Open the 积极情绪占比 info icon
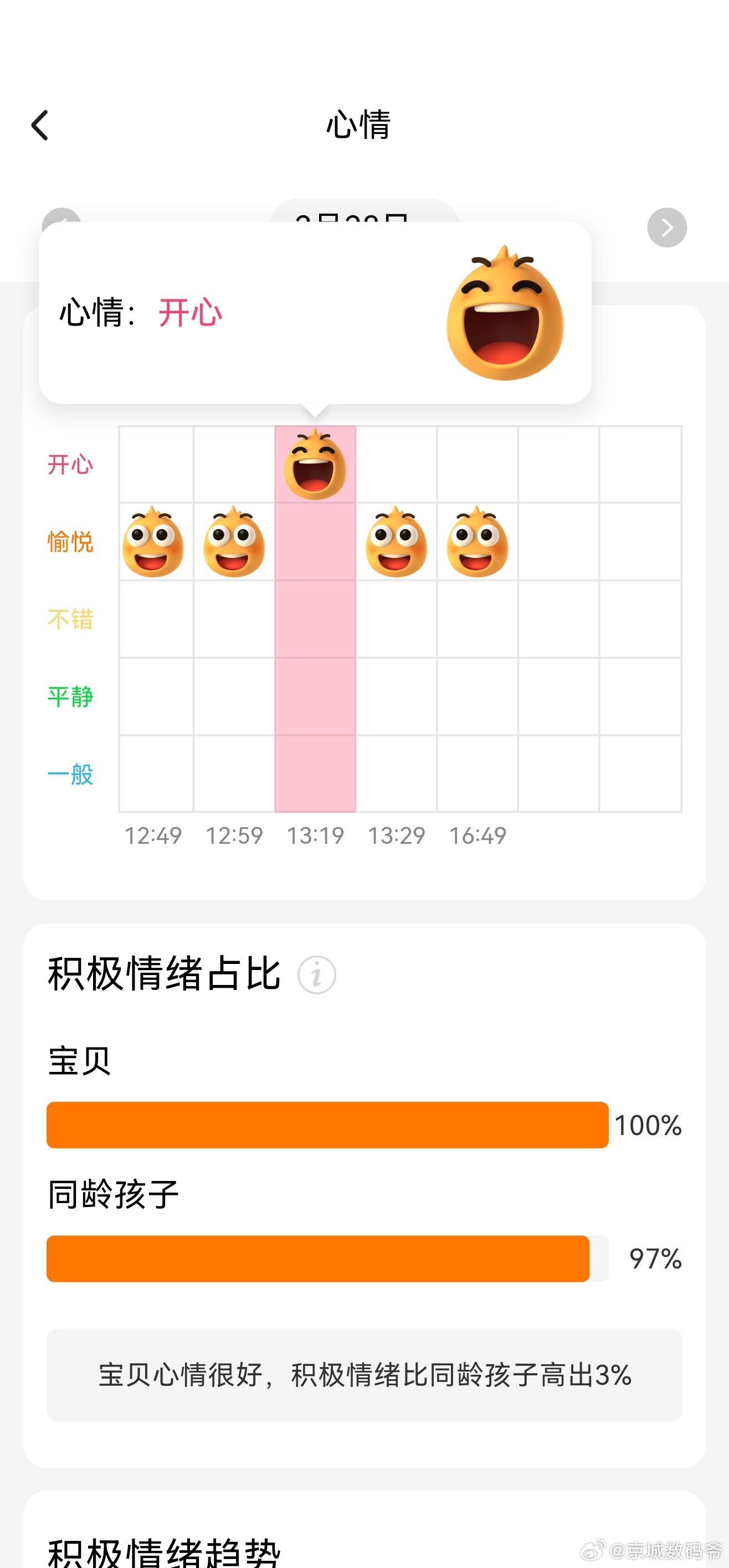This screenshot has width=729, height=1568. point(316,974)
